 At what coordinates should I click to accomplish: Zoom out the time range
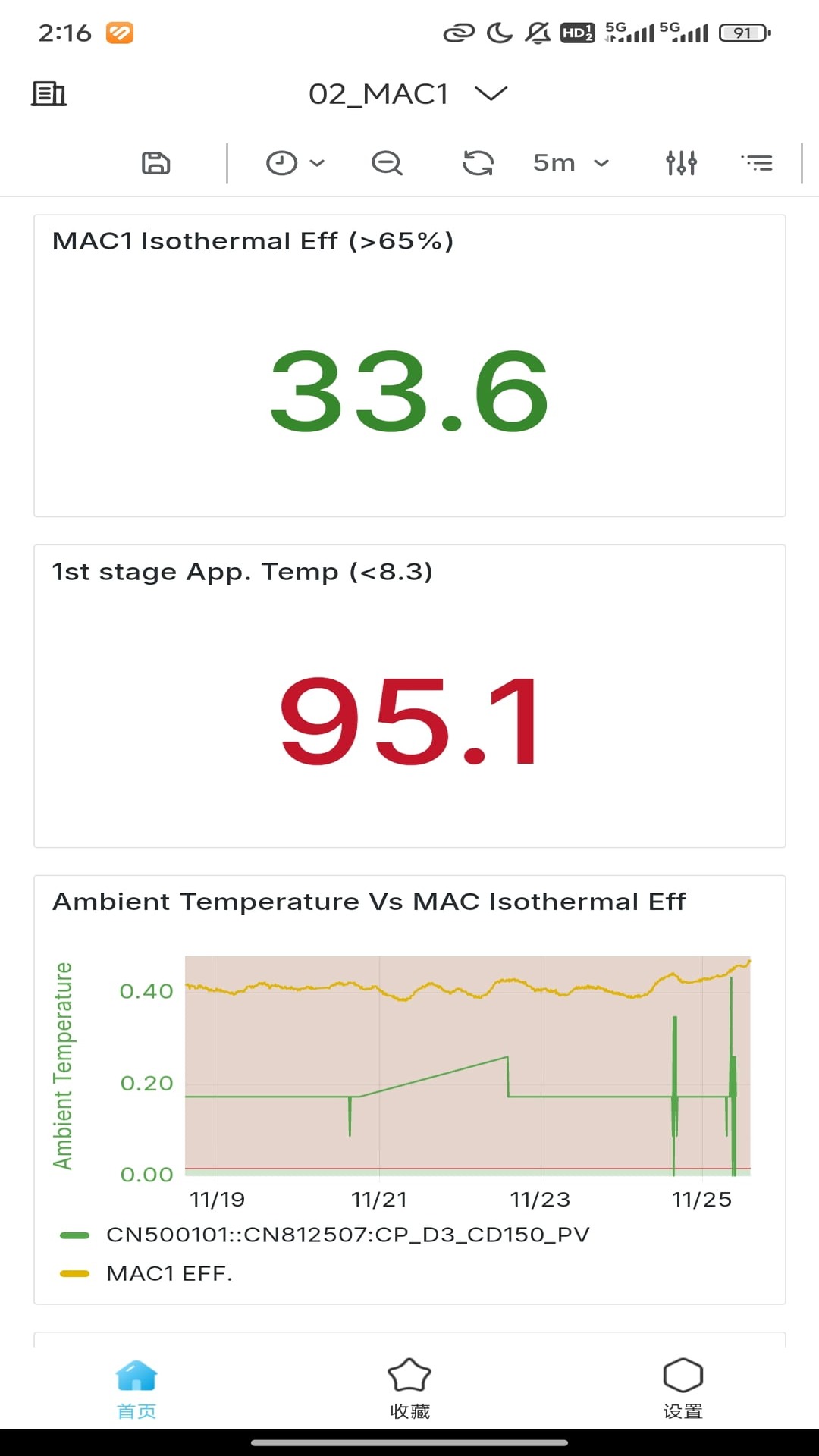pyautogui.click(x=387, y=163)
